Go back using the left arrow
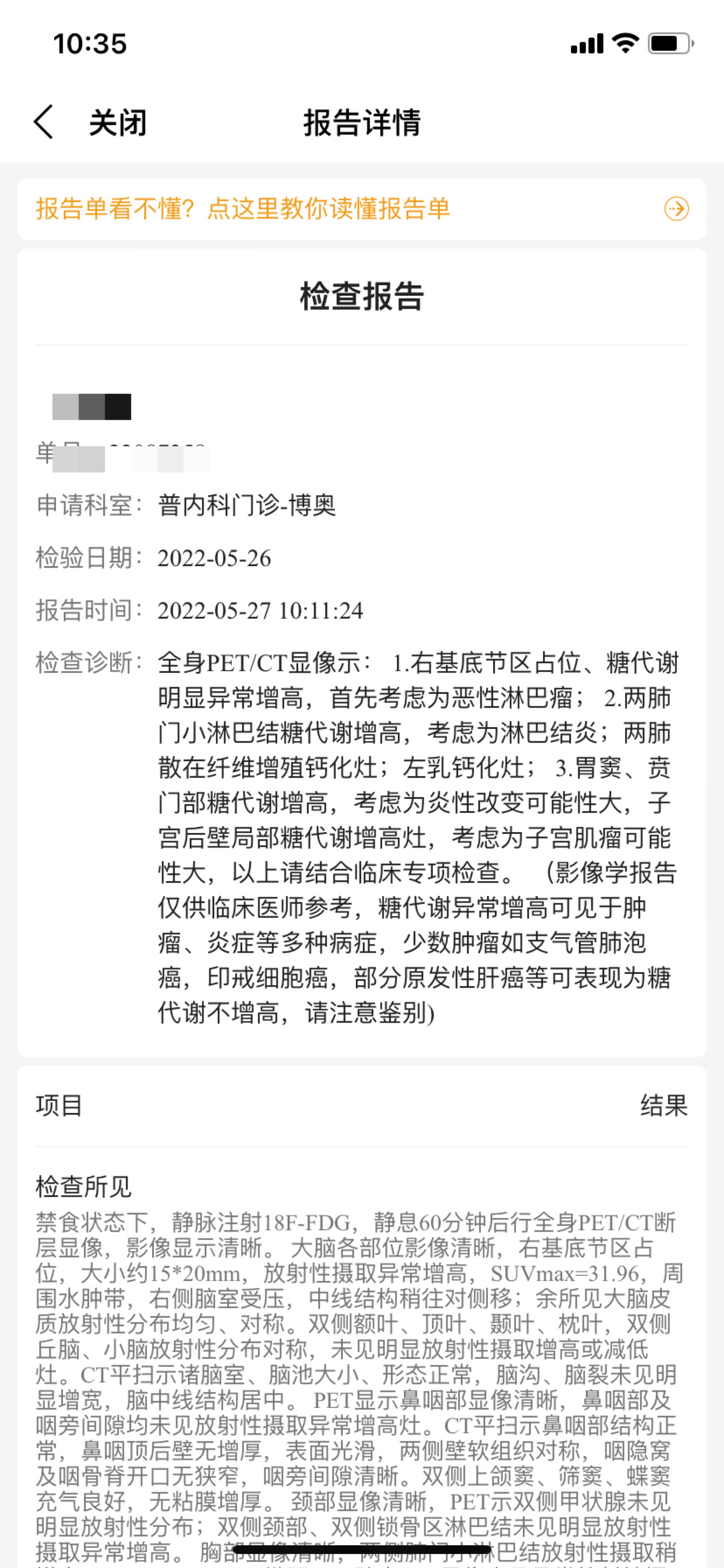Image resolution: width=724 pixels, height=1568 pixels. tap(44, 122)
